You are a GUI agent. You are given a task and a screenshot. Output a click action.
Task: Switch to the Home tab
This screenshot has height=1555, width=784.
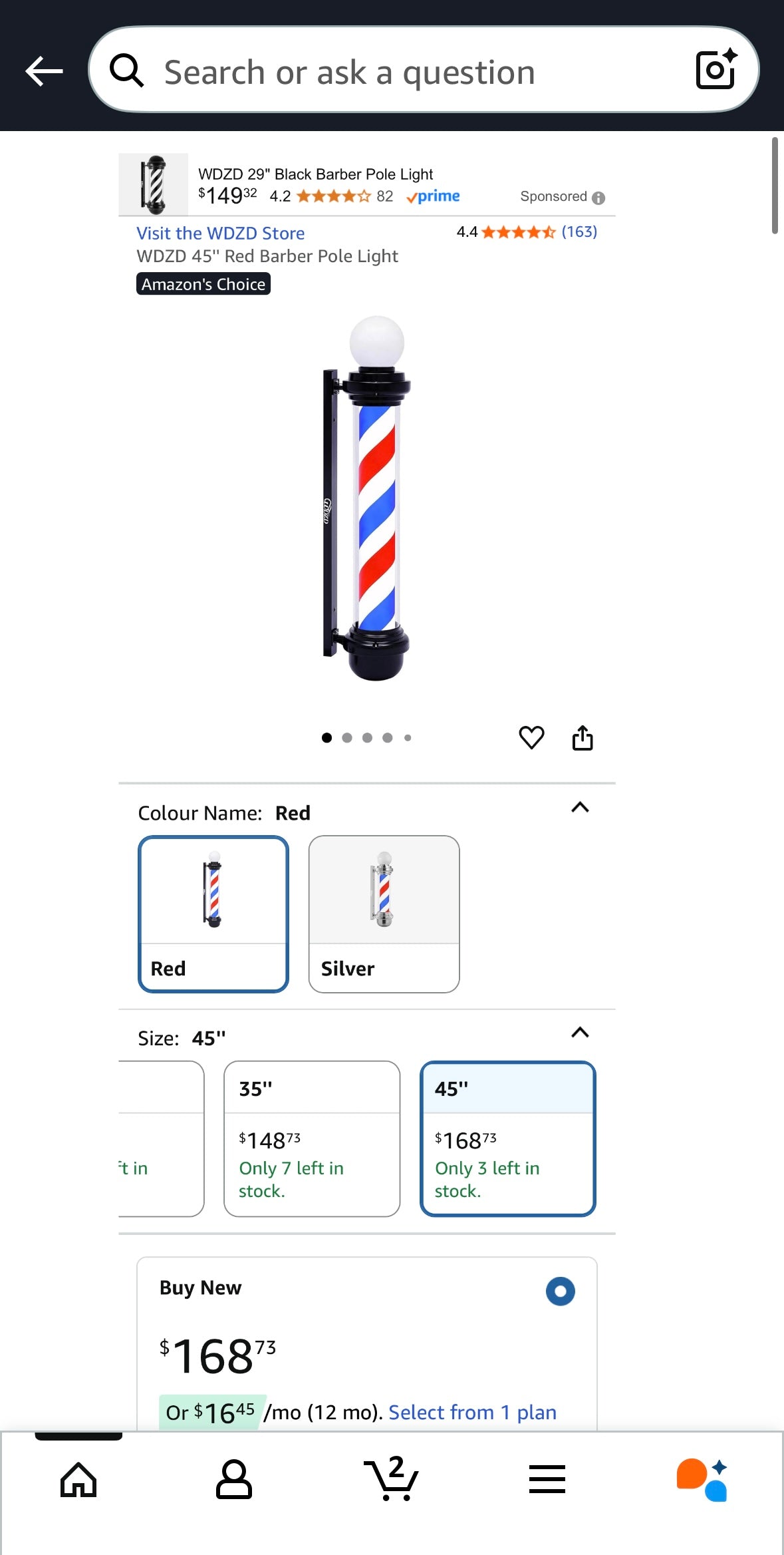78,1478
